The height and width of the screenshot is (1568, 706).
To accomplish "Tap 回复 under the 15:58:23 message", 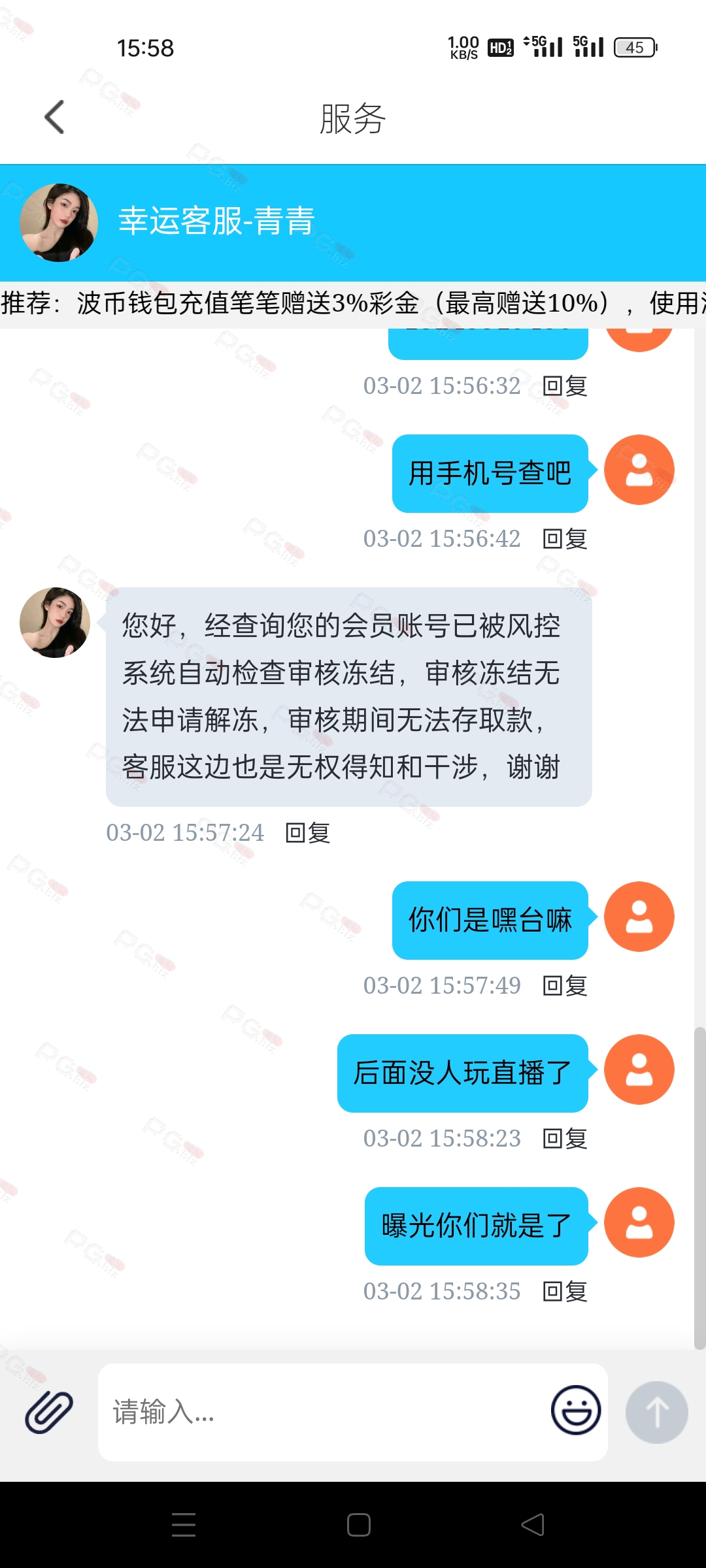I will point(565,1139).
